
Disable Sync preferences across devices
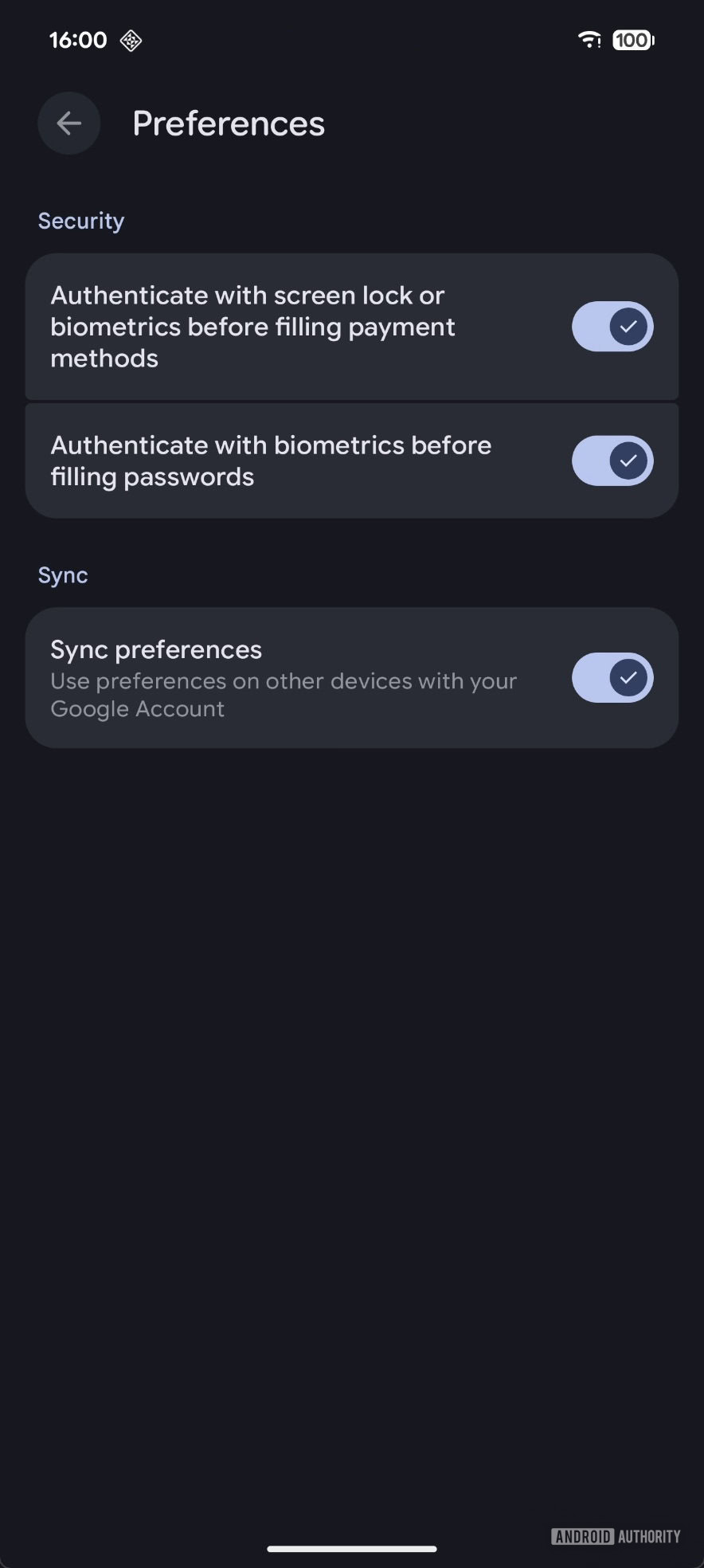pos(612,677)
